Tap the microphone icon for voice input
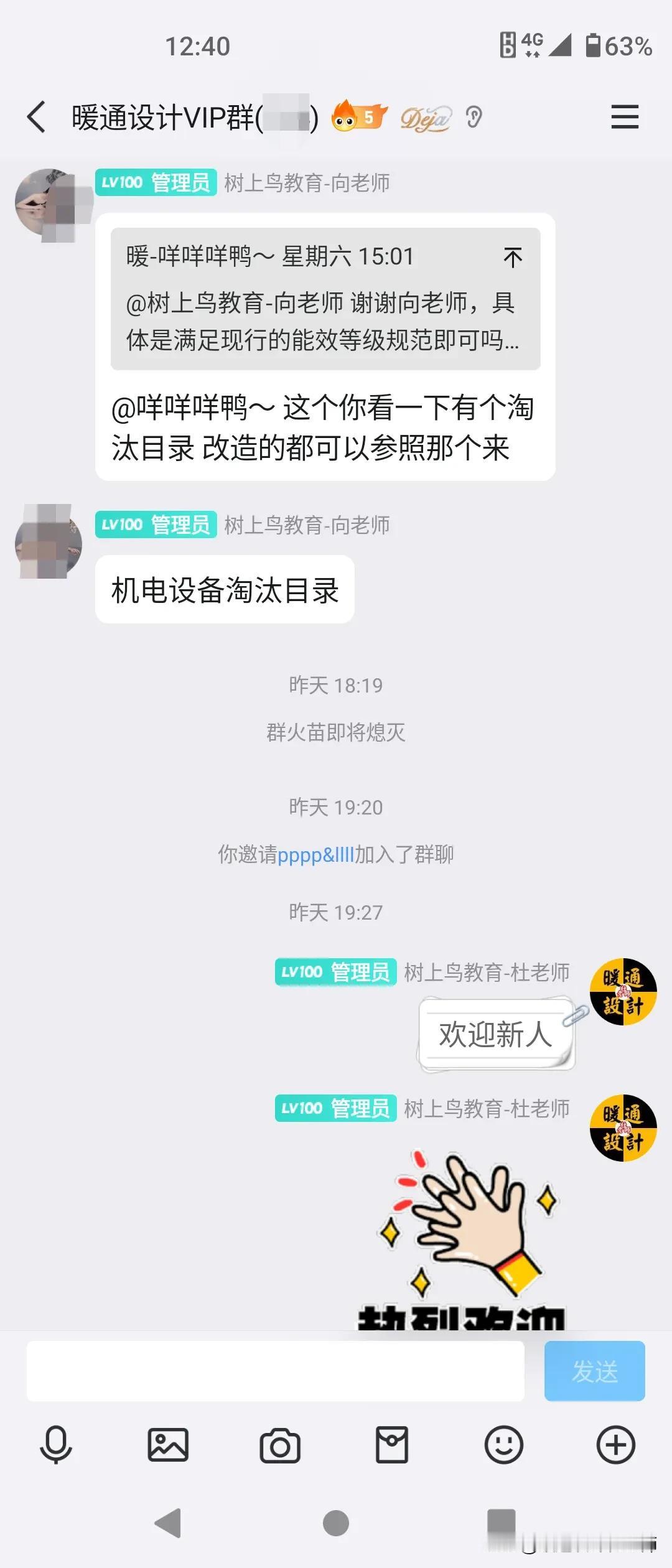The width and height of the screenshot is (672, 1568). 56,1447
